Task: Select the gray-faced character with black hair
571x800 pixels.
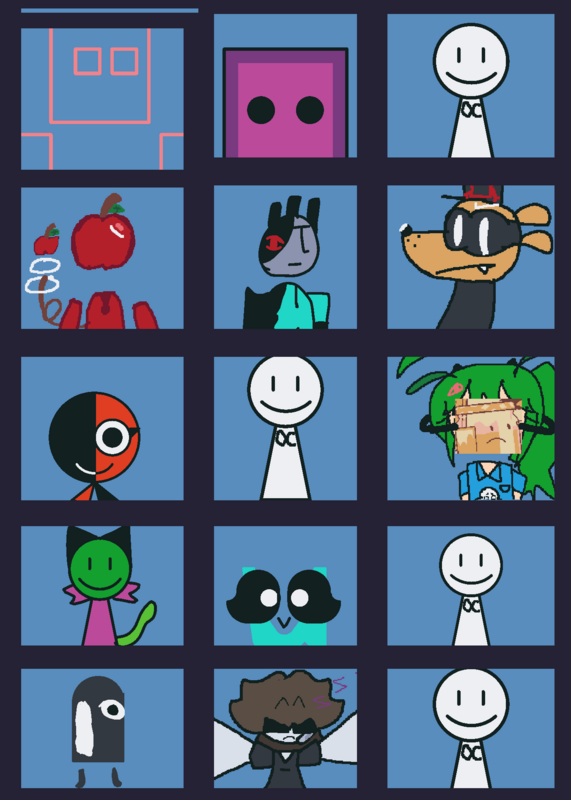Action: [x=285, y=257]
